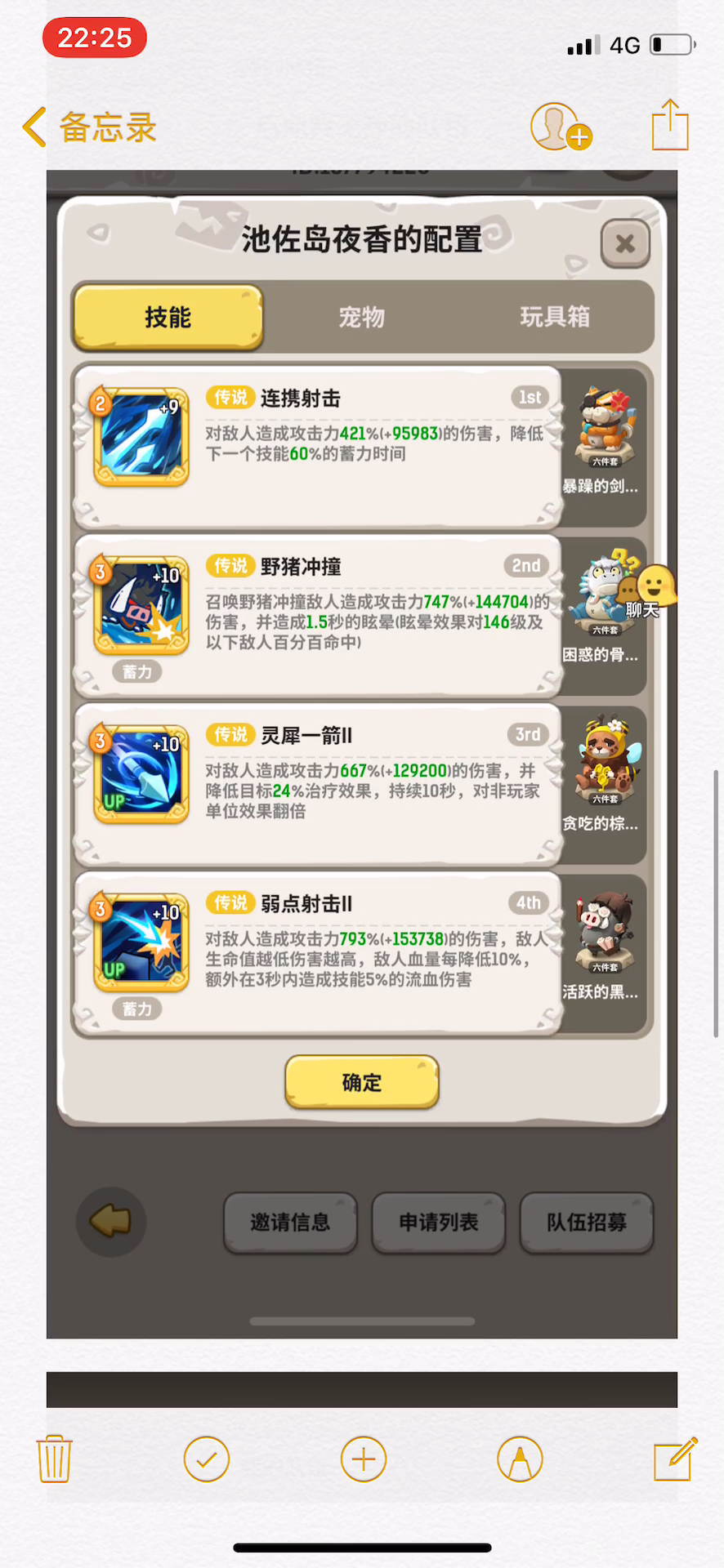
Task: Go back to the 备忘录 list
Action: (90, 127)
